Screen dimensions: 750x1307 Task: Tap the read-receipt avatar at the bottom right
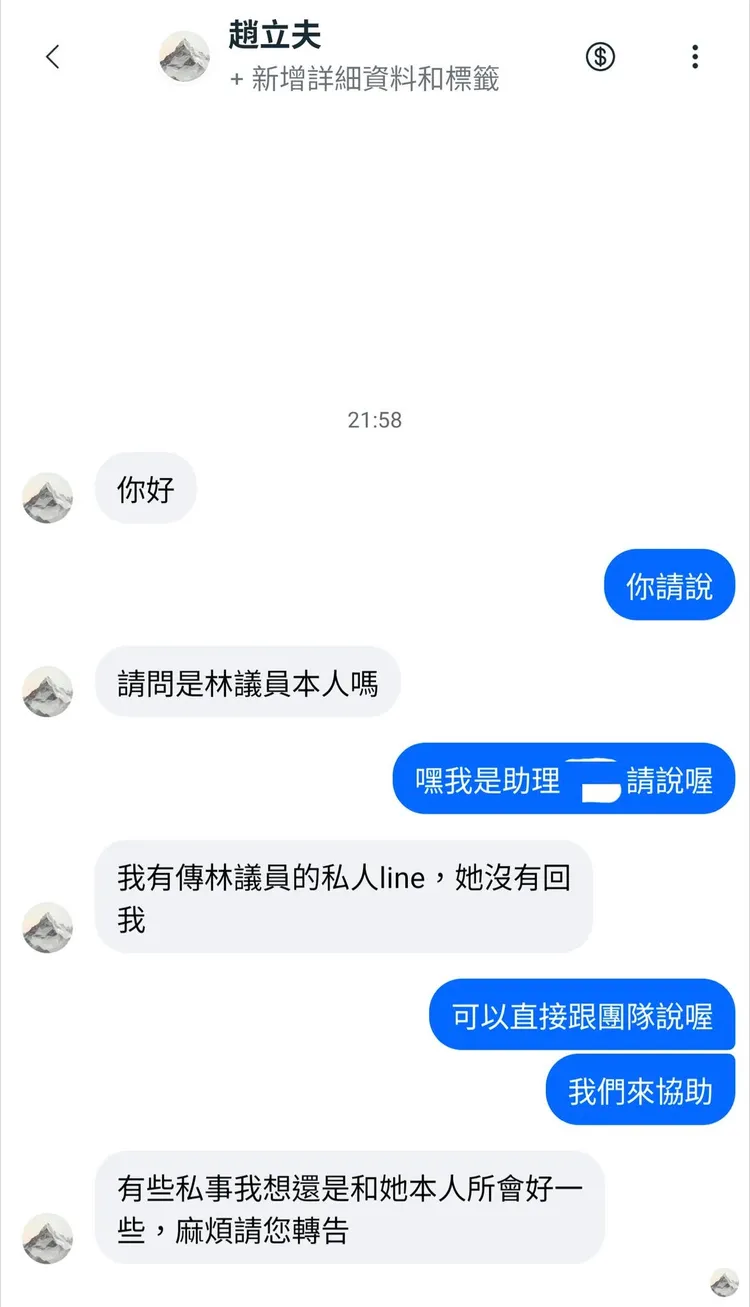pyautogui.click(x=722, y=1283)
